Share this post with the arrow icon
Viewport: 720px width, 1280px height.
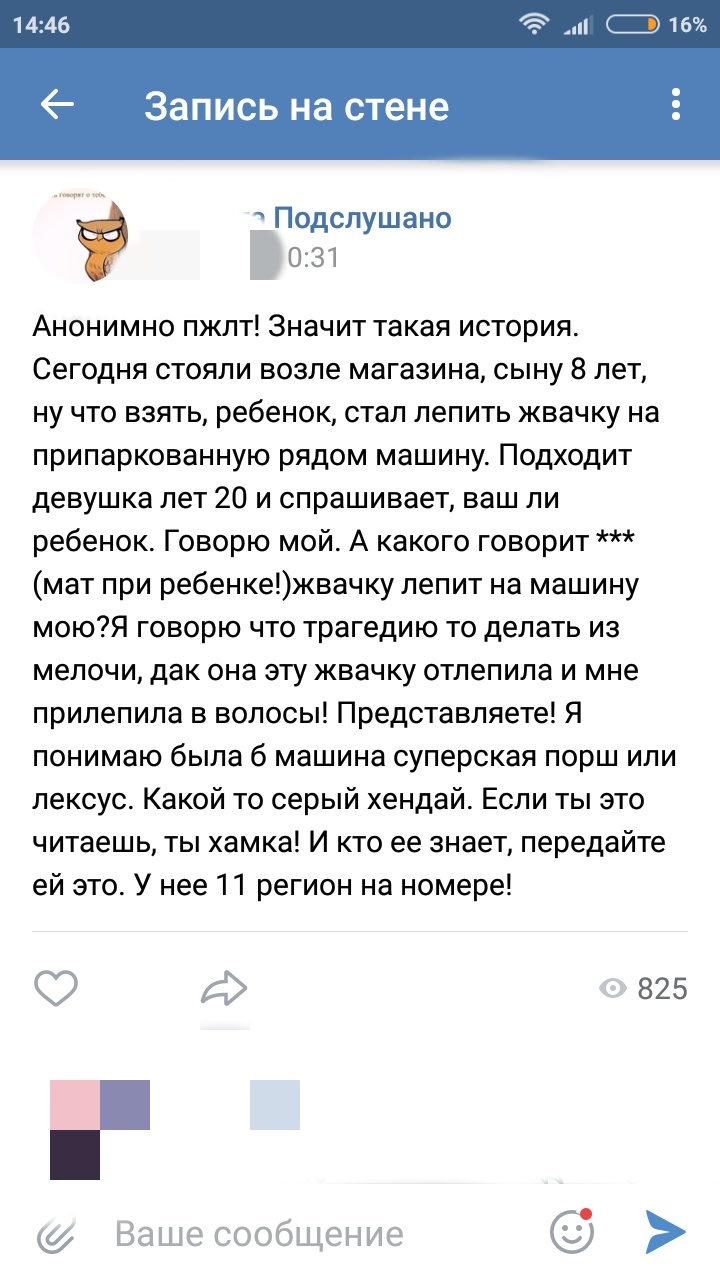pos(224,989)
